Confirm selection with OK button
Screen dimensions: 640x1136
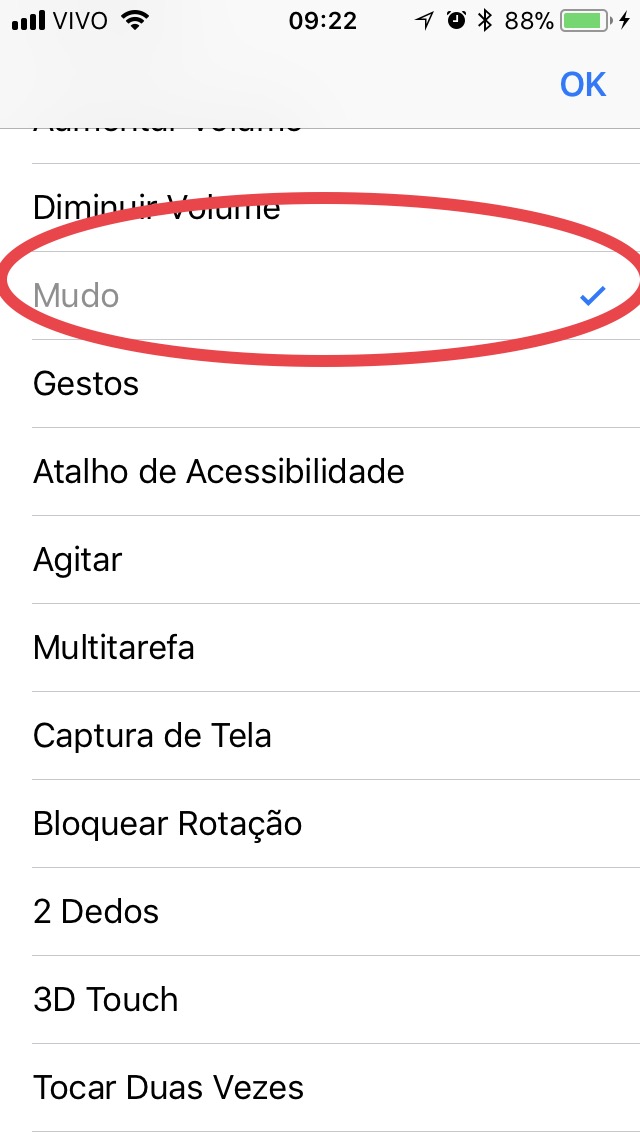583,84
